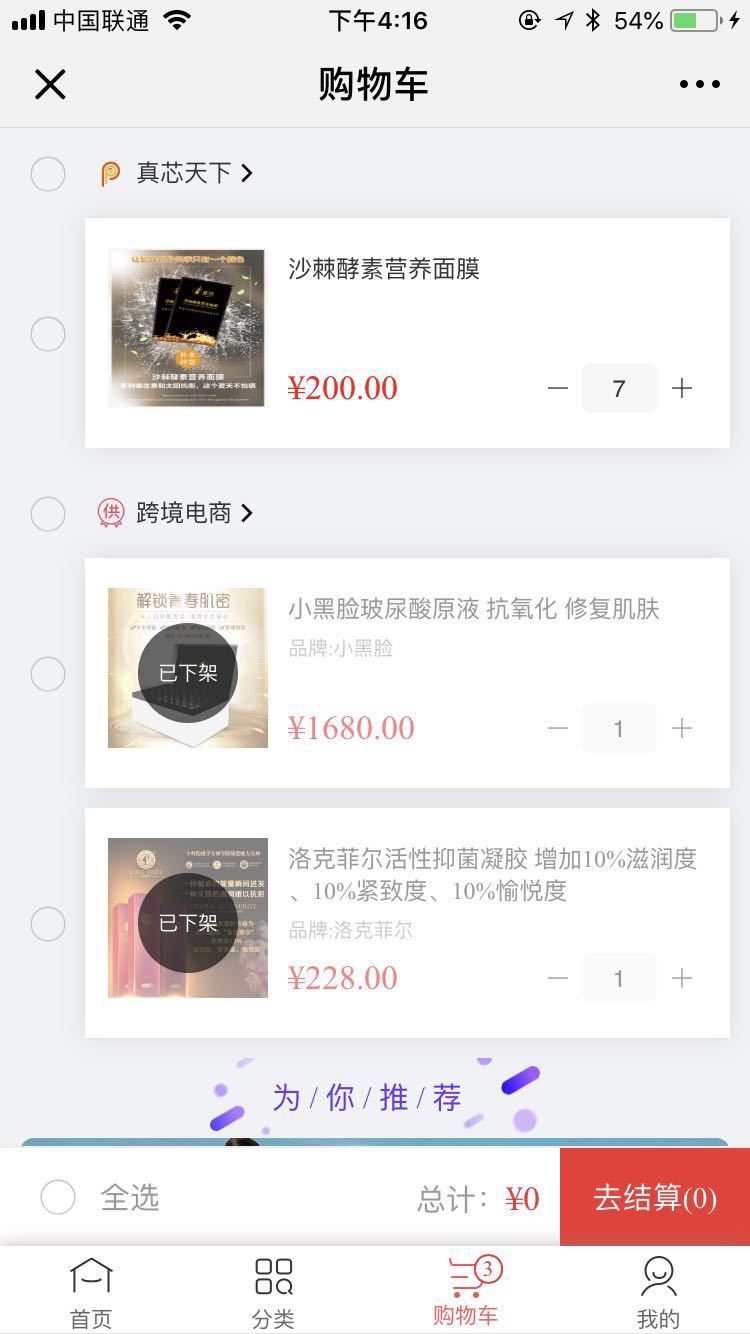Check the 全选 select-all checkbox

point(58,1197)
